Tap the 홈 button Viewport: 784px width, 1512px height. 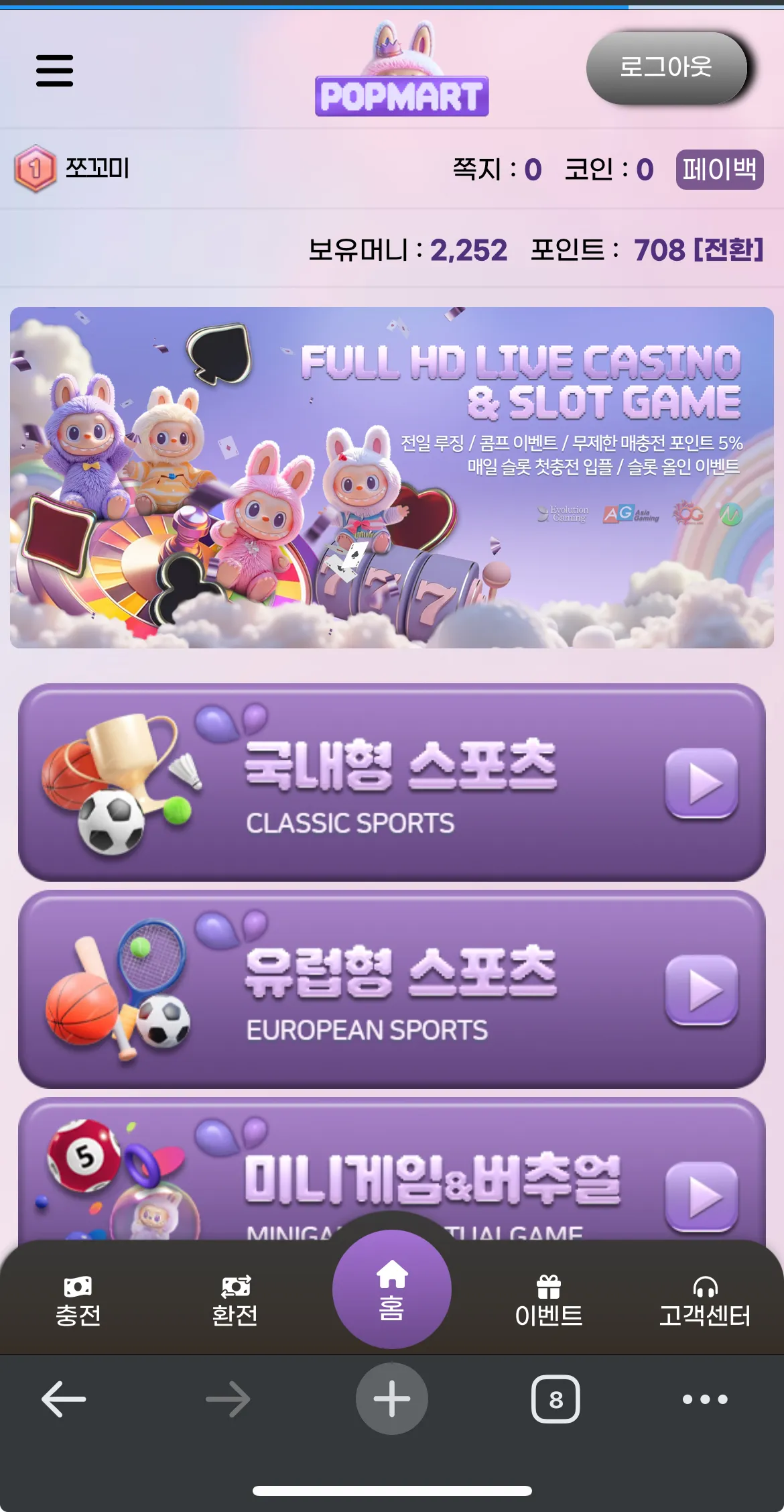click(x=392, y=1289)
